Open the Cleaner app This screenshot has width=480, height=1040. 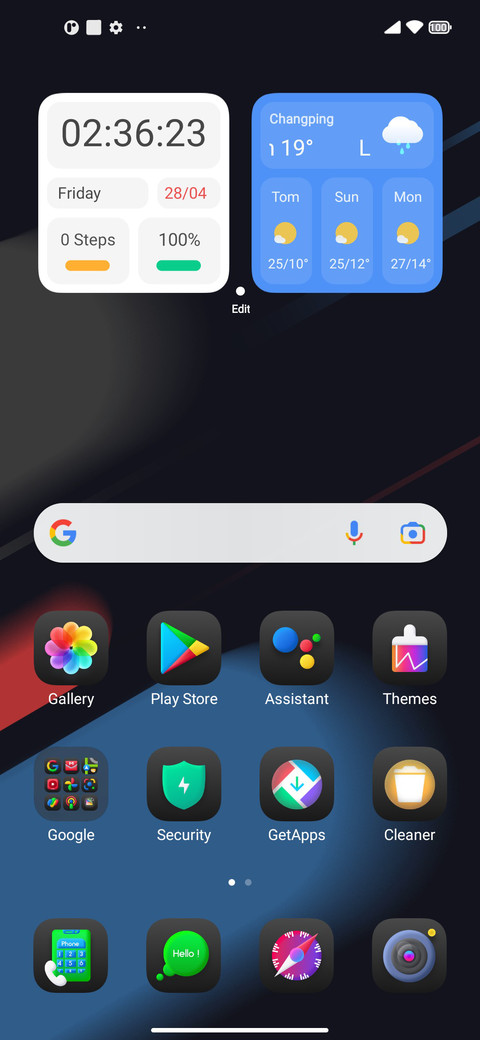click(410, 784)
